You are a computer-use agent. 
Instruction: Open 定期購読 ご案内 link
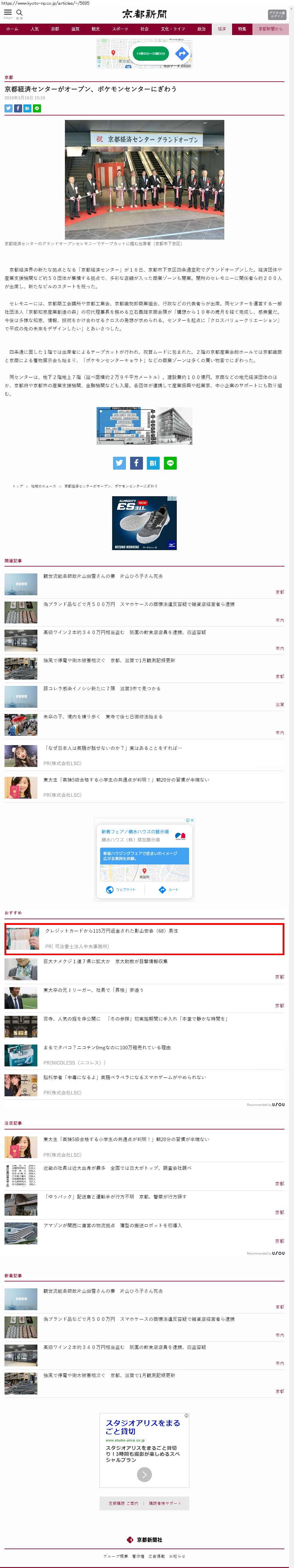pyautogui.click(x=124, y=1503)
